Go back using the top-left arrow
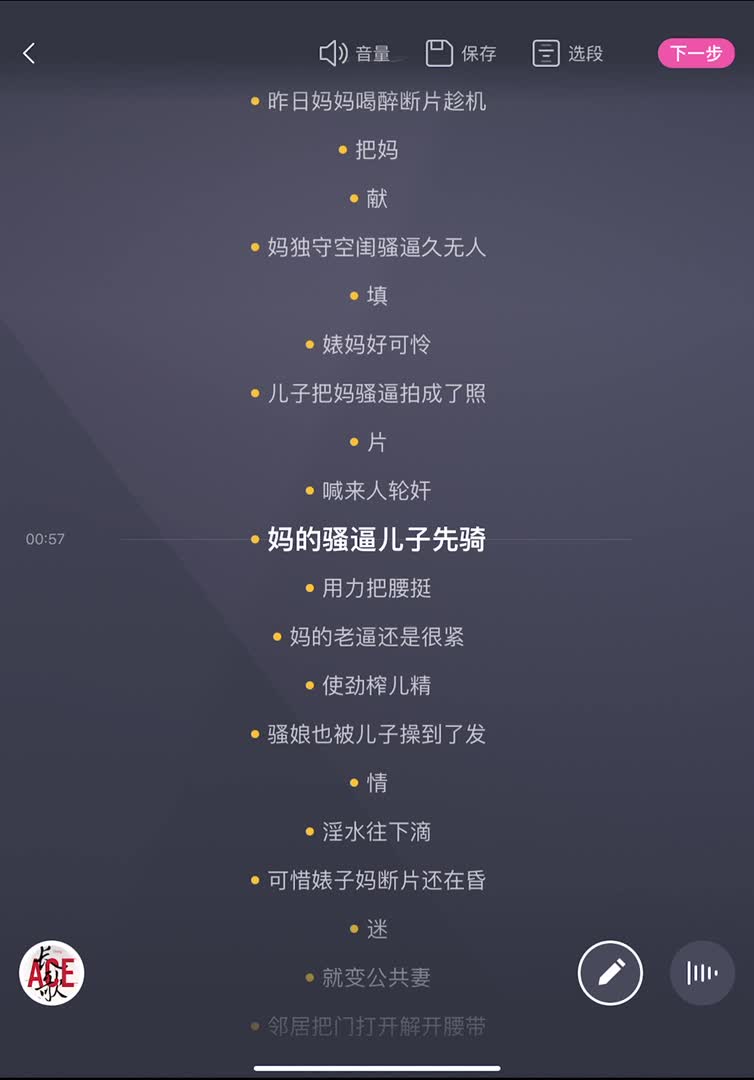The image size is (754, 1080). 29,53
